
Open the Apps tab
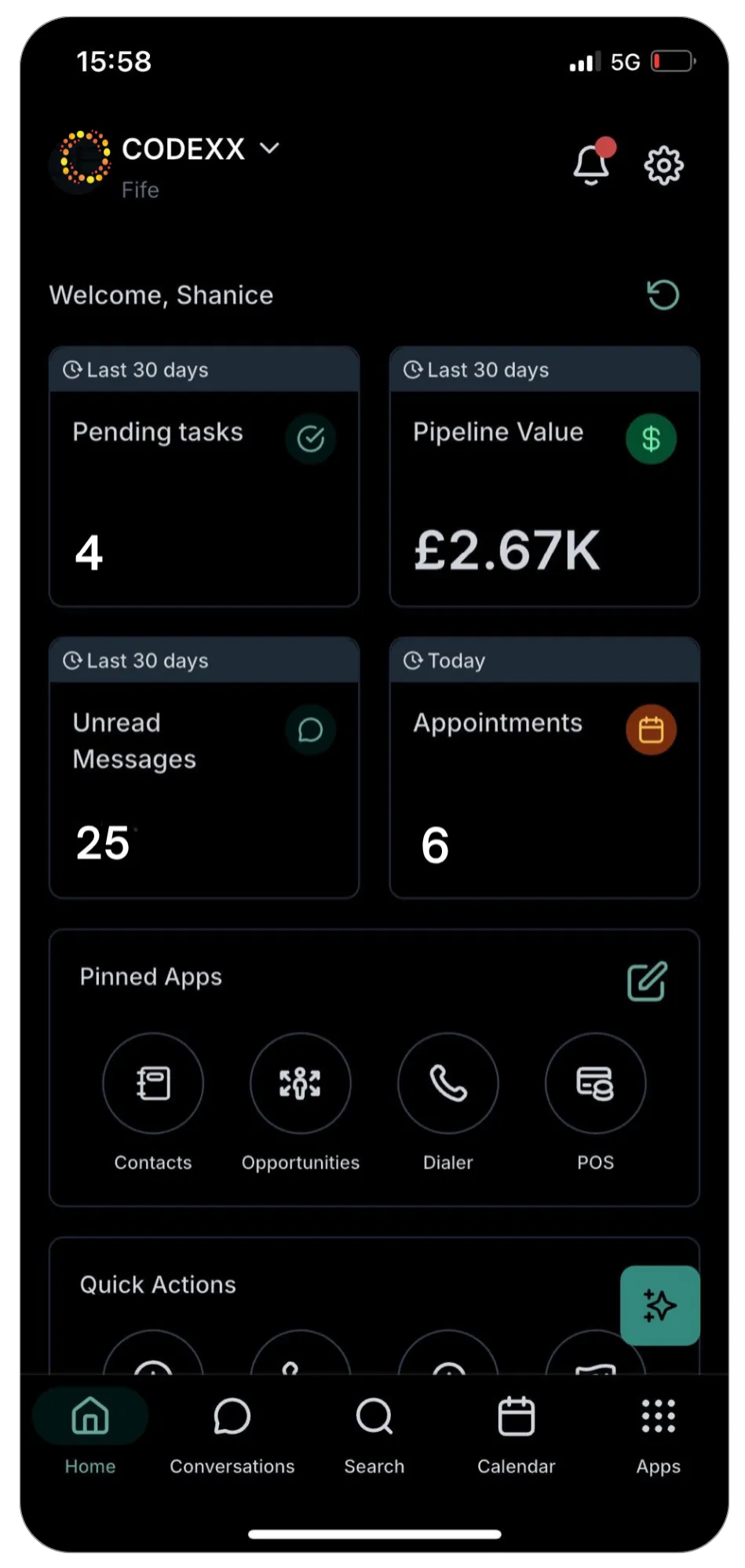[658, 1433]
